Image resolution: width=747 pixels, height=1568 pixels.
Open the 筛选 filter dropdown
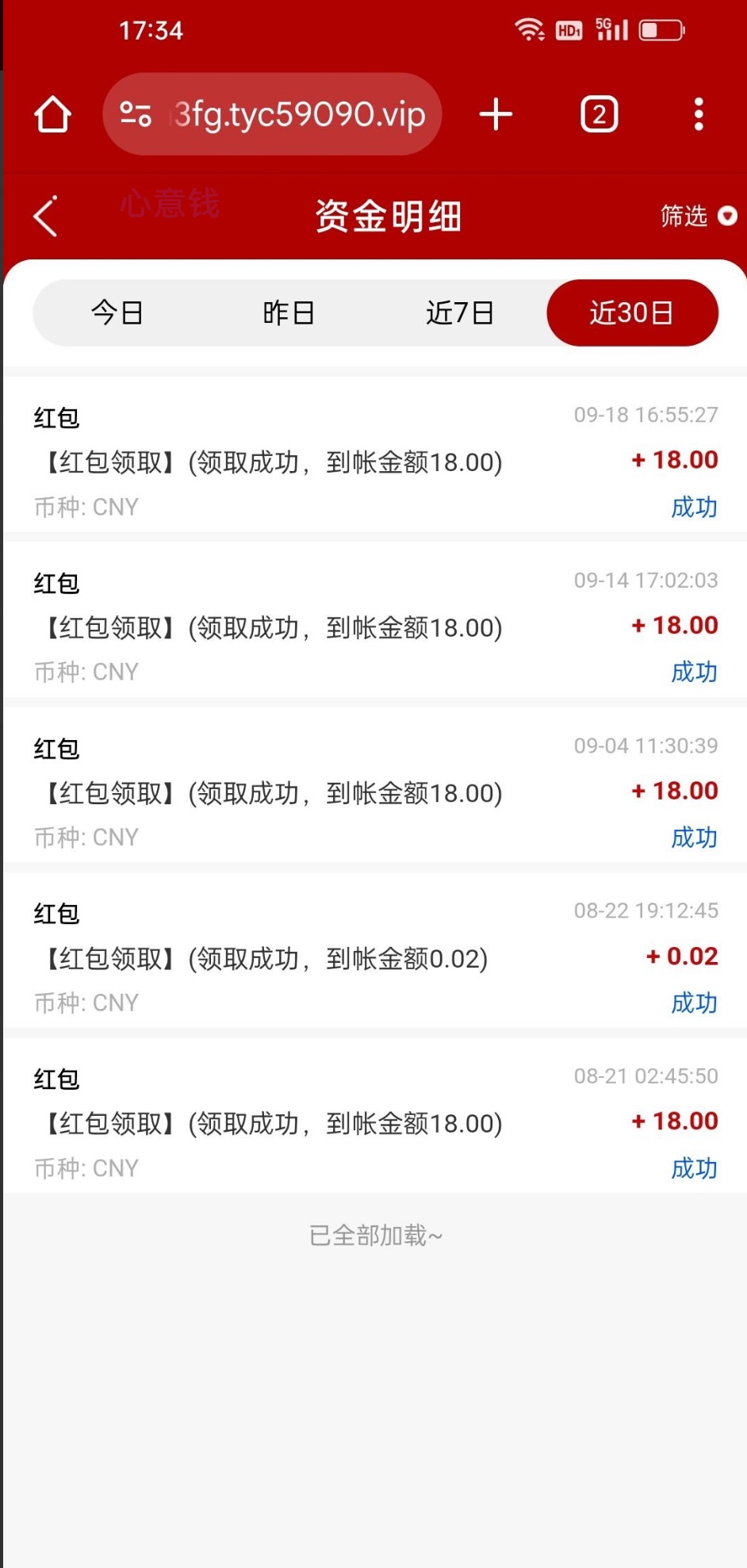tap(698, 216)
